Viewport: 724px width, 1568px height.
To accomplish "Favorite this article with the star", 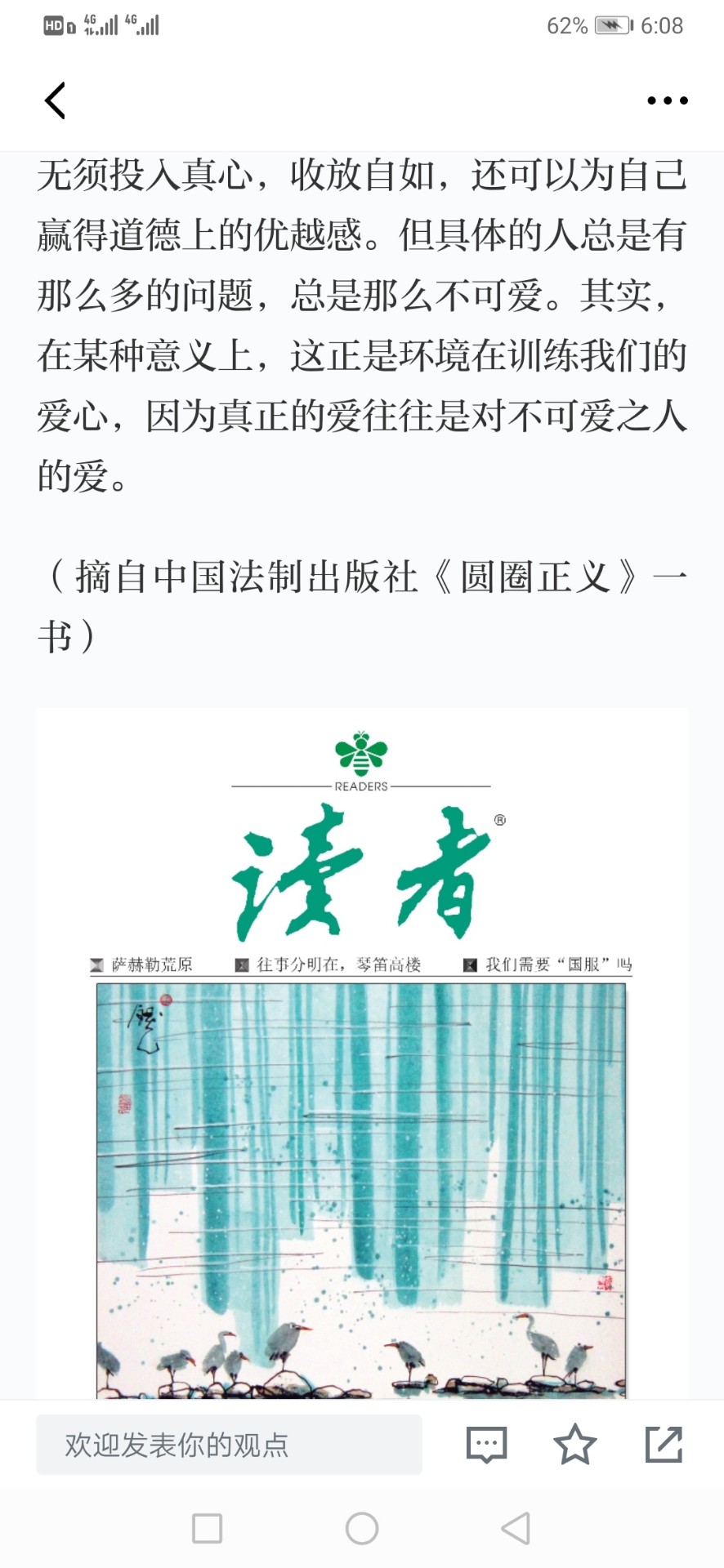I will [x=575, y=1444].
